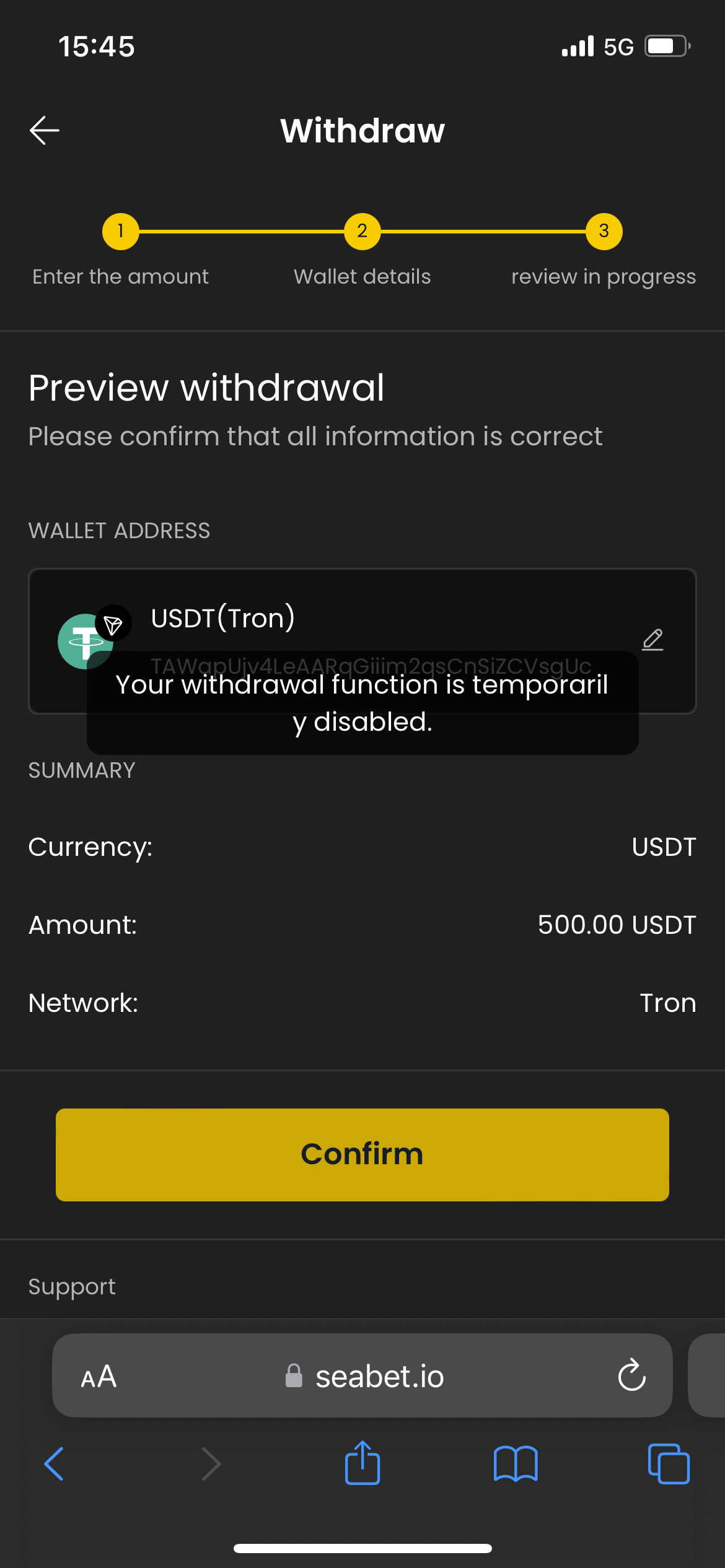725x1568 pixels.
Task: Show all open Safari tabs
Action: click(x=669, y=1464)
